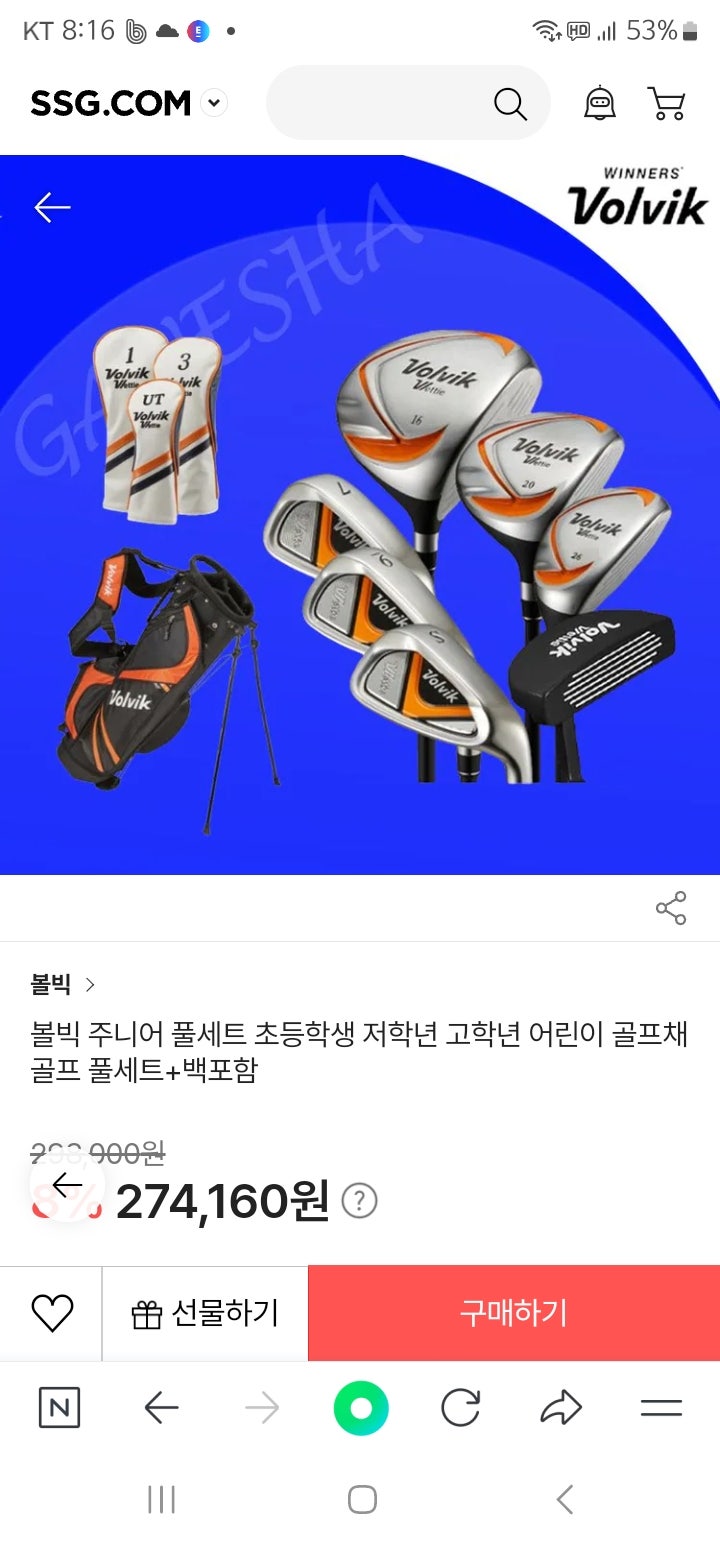Share the page from the browser toolbar

click(561, 1409)
